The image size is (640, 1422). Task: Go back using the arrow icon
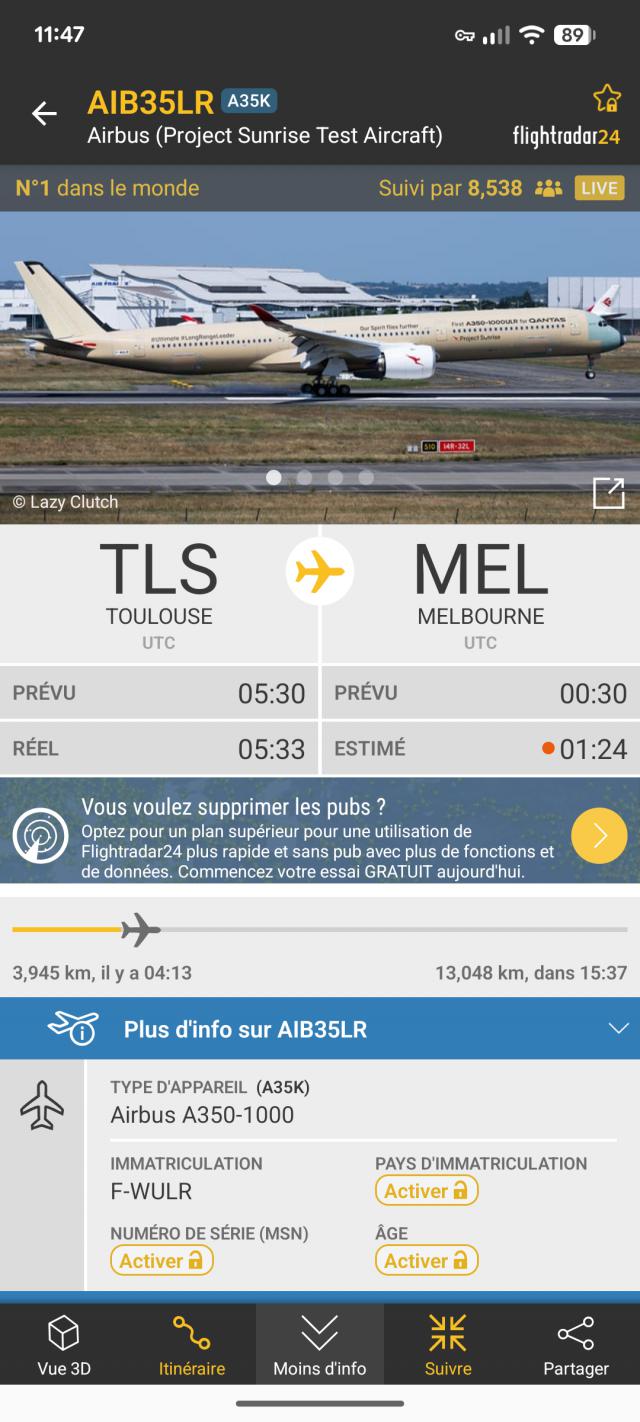pos(44,114)
